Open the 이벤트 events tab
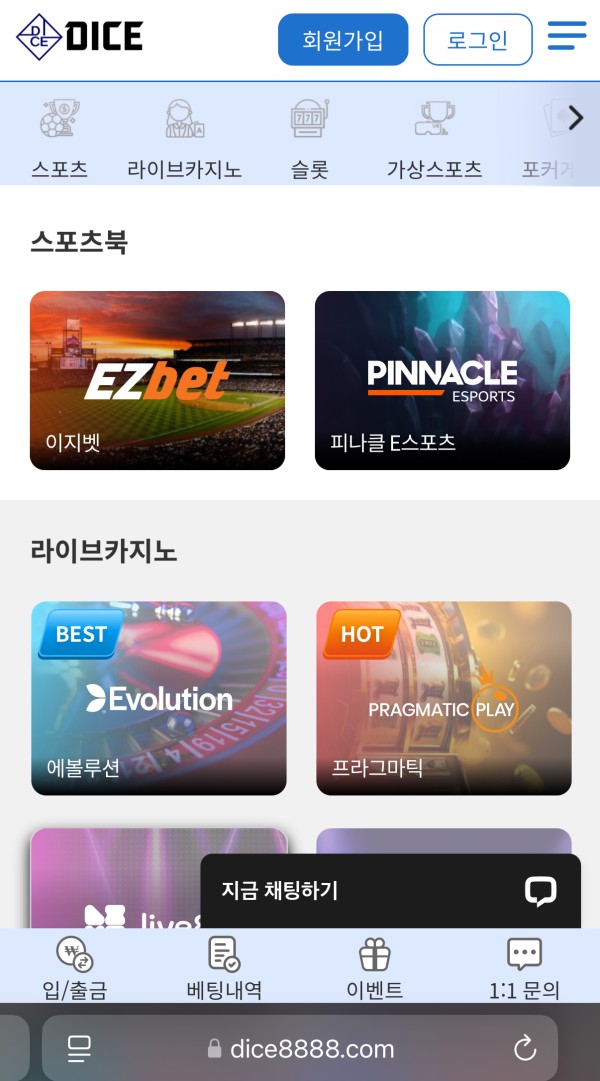The height and width of the screenshot is (1081, 600). (374, 968)
